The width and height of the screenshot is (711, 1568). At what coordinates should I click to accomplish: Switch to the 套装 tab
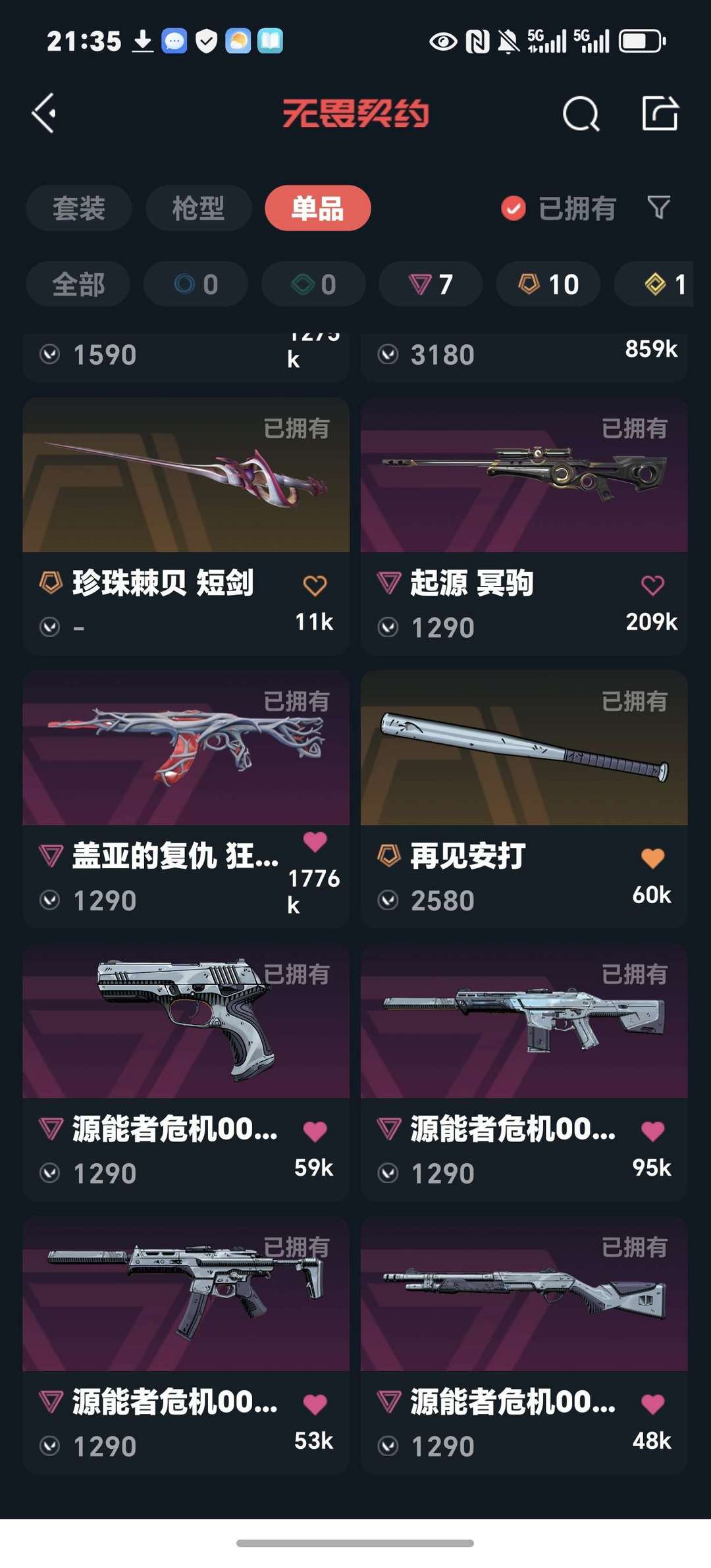tap(79, 208)
